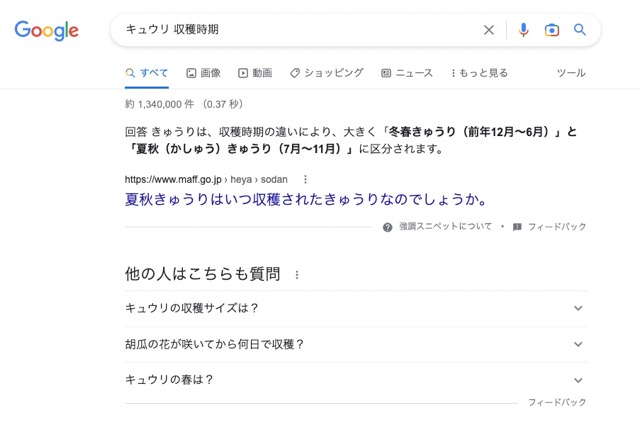Image resolution: width=640 pixels, height=435 pixels.
Task: Open image search with the camera icon
Action: pyautogui.click(x=551, y=30)
